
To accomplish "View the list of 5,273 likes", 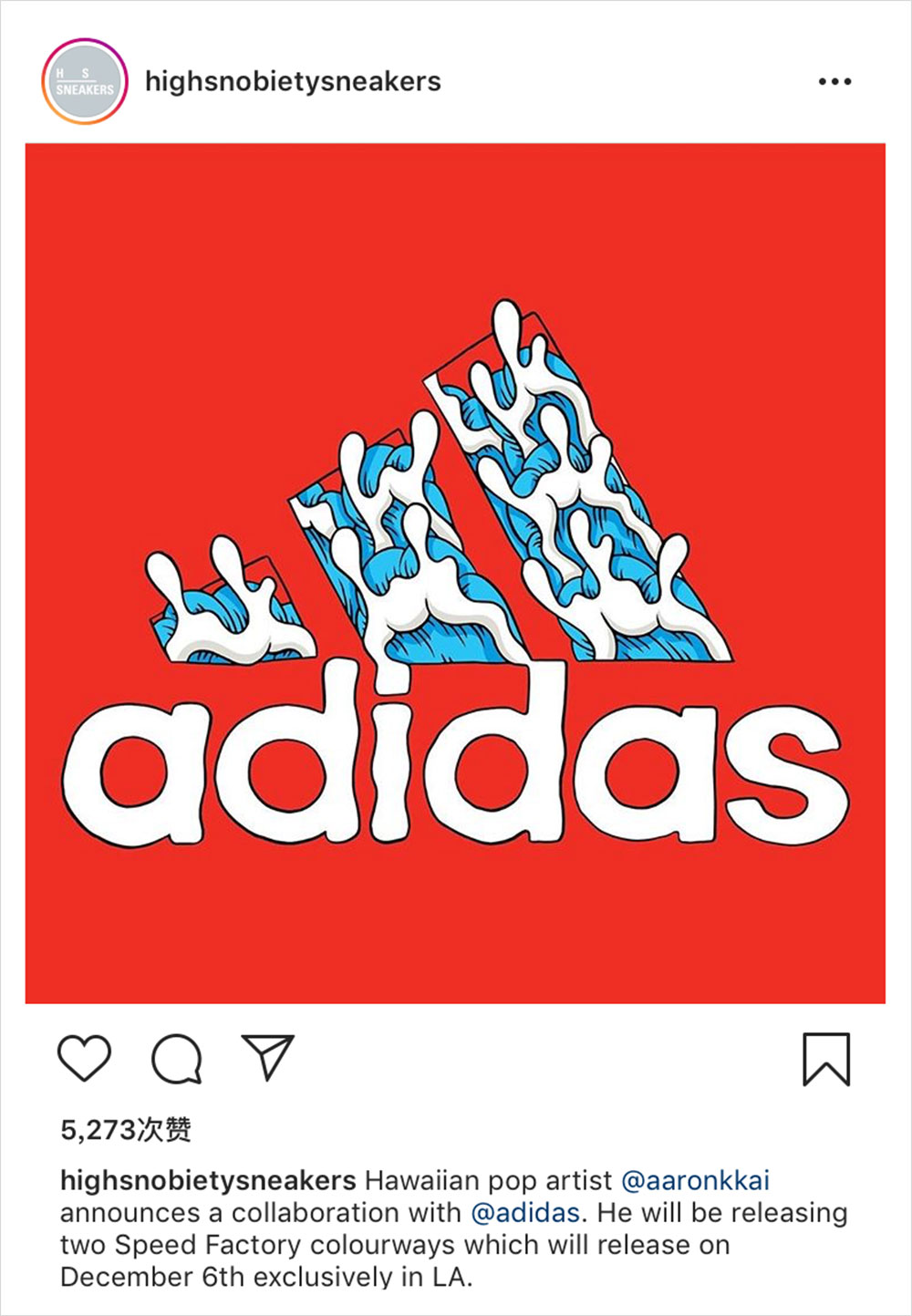I will click(x=126, y=1130).
